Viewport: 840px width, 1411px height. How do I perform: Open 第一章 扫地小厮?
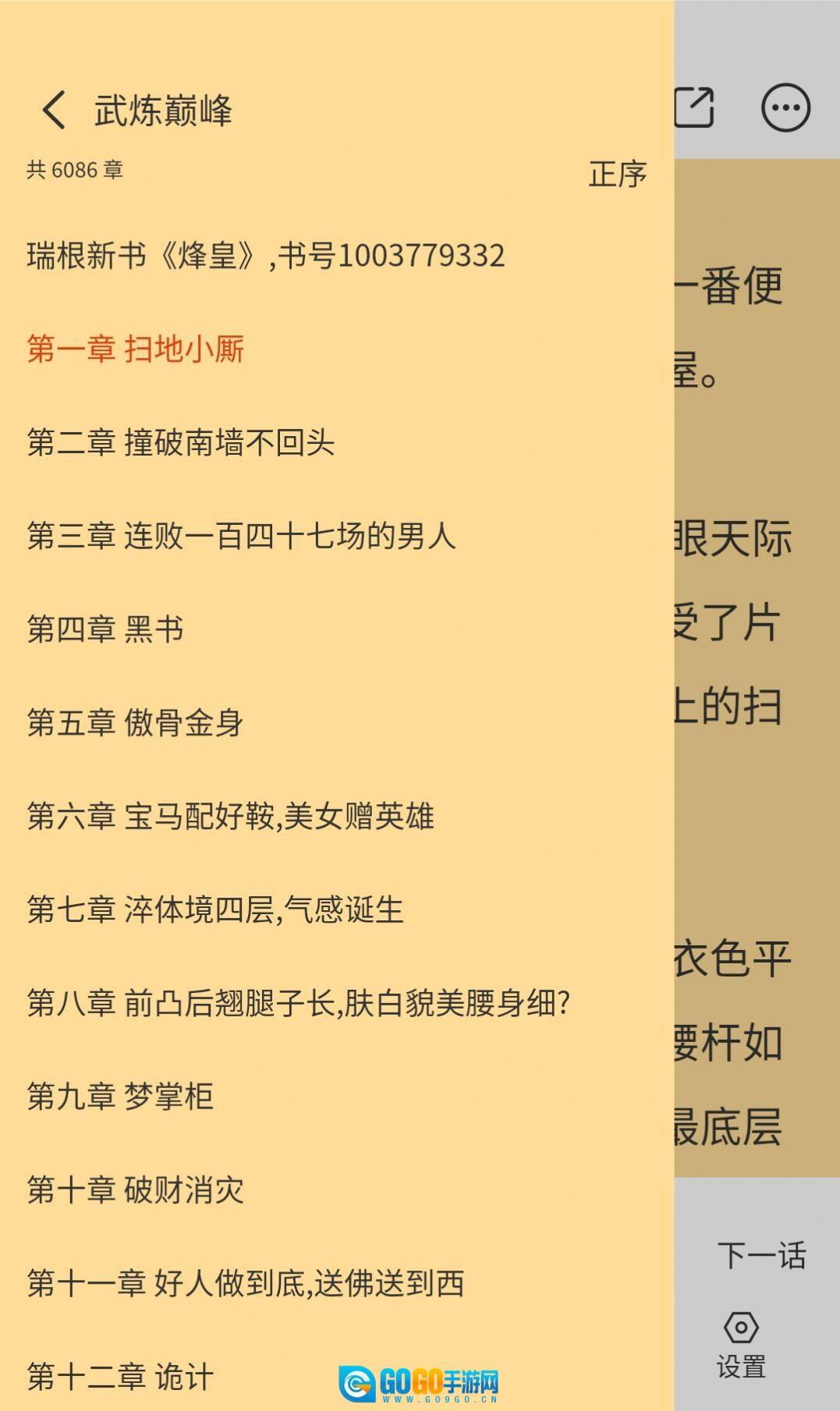click(x=136, y=349)
